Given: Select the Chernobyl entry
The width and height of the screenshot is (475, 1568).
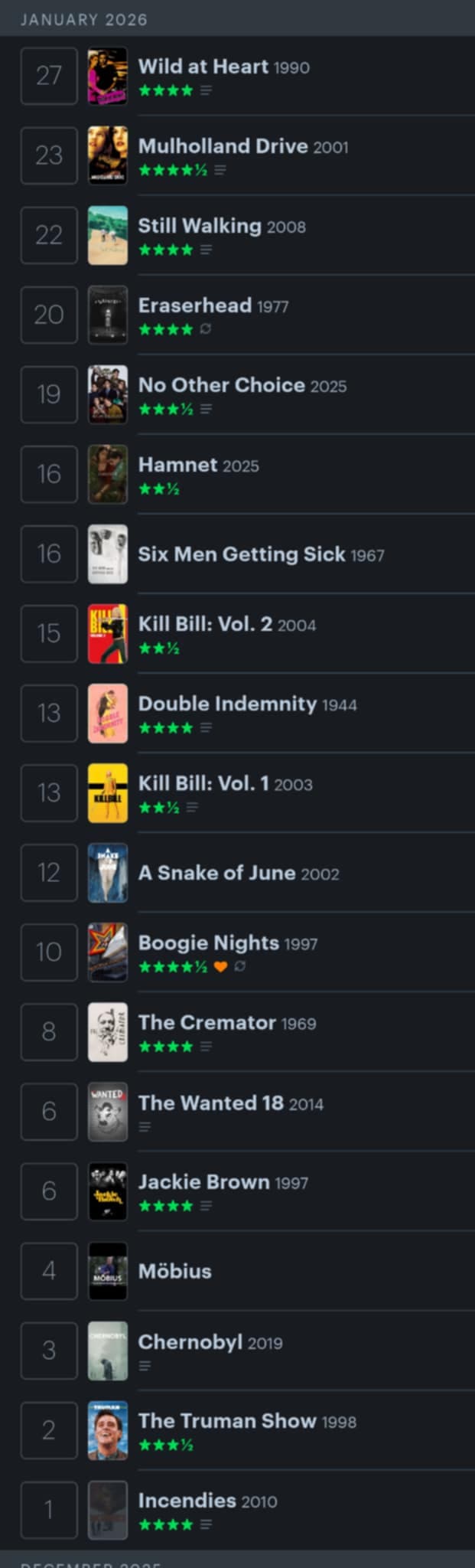Looking at the screenshot, I should click(x=190, y=1342).
